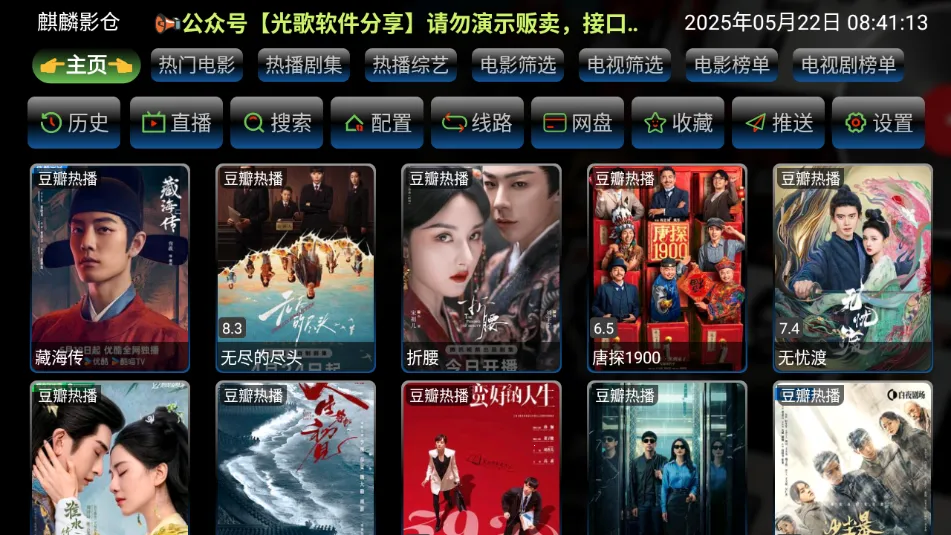951x535 pixels.
Task: Tap the 线路 source button
Action: tap(477, 123)
